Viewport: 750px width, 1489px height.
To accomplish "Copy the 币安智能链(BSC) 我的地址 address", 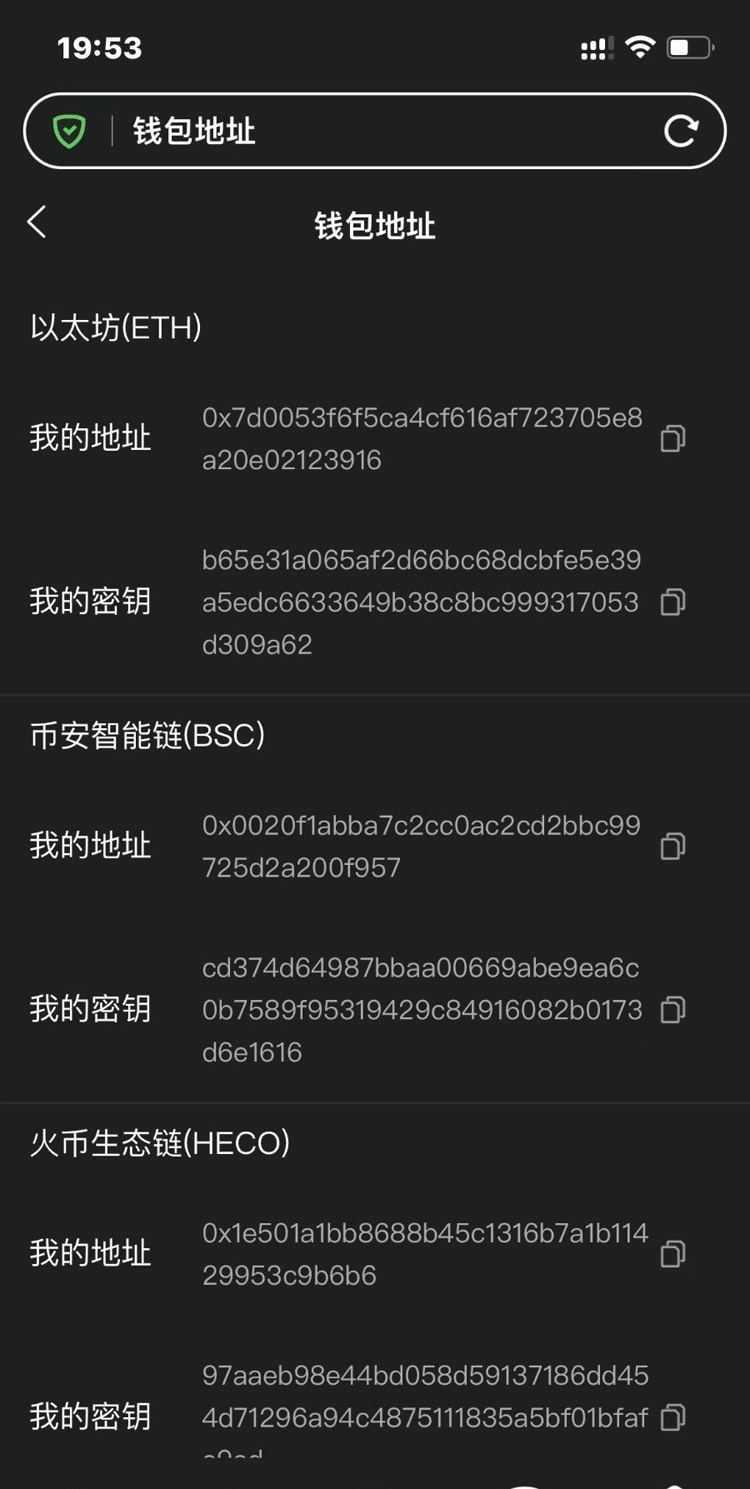I will (673, 846).
